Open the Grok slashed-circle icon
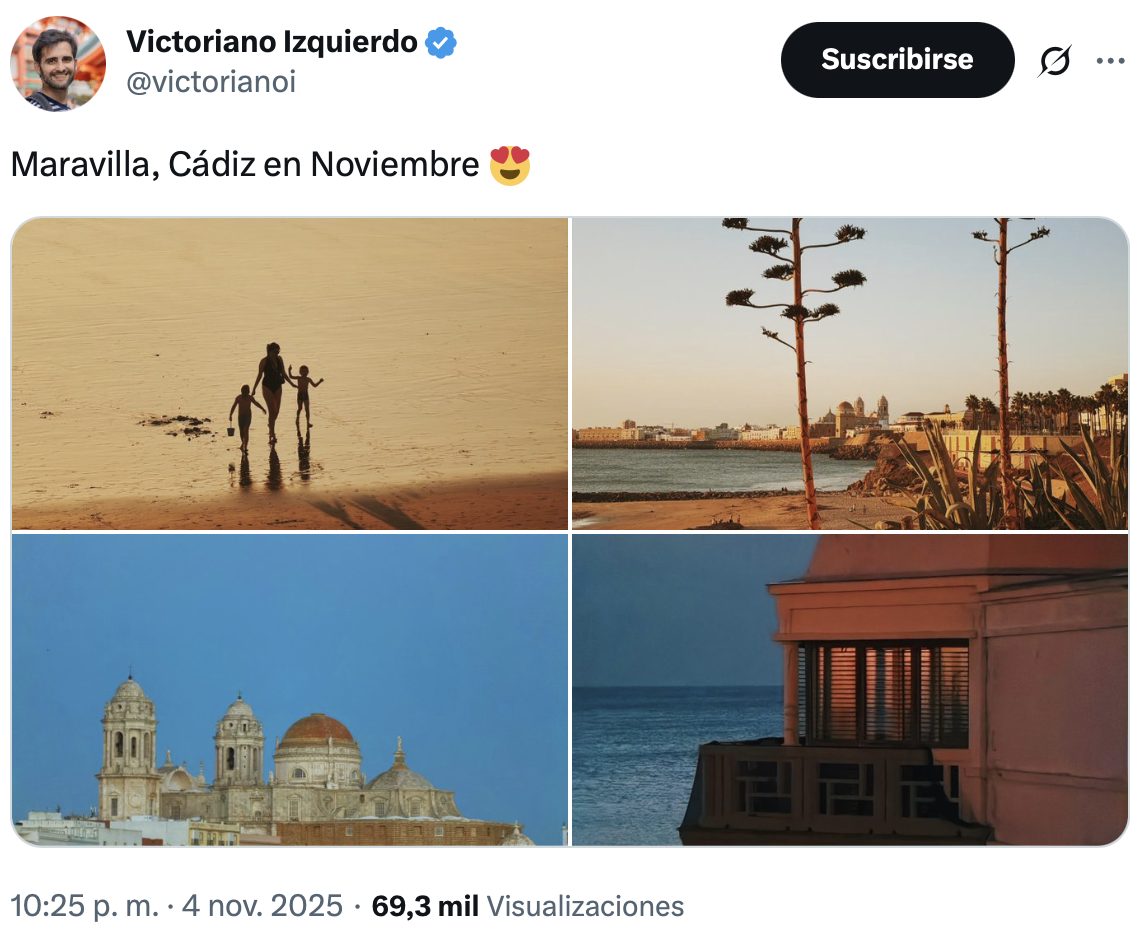The image size is (1144, 940). point(1054,62)
